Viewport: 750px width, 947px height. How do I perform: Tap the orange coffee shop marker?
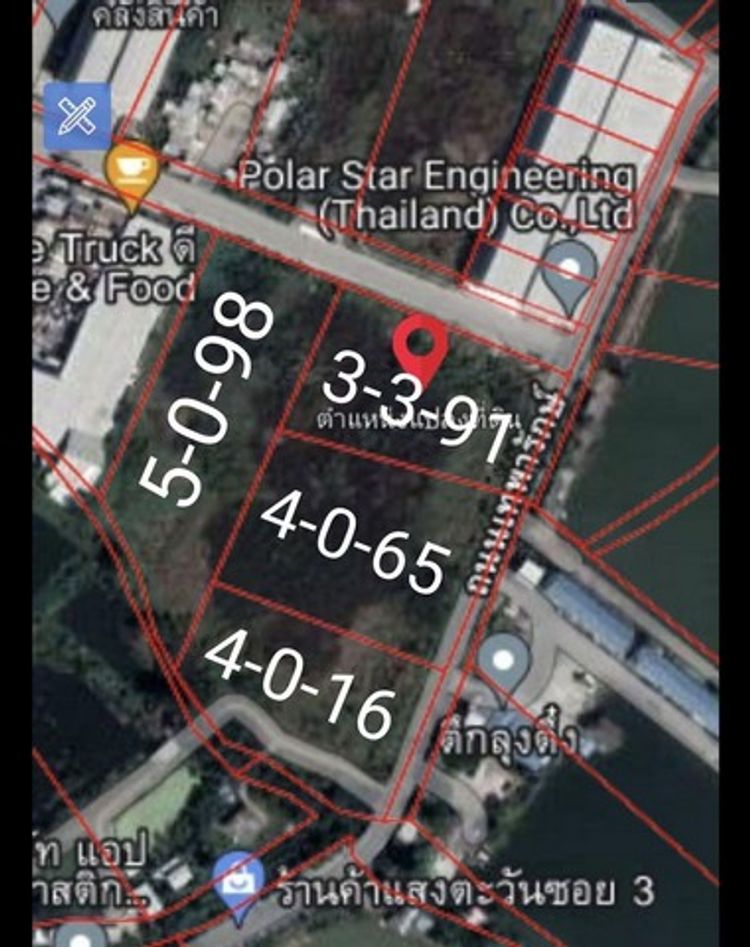[131, 172]
